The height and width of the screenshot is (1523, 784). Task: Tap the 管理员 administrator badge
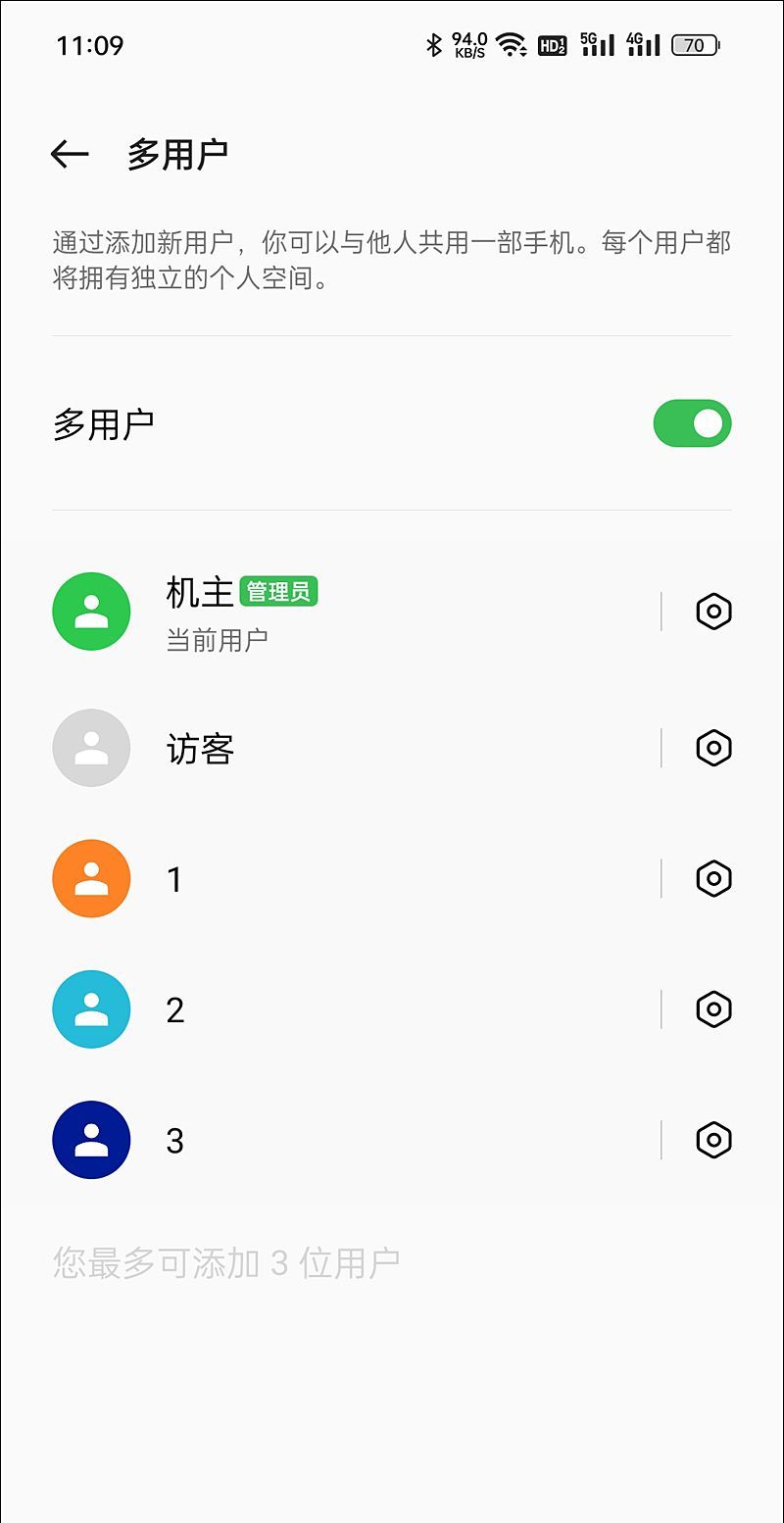pos(279,592)
